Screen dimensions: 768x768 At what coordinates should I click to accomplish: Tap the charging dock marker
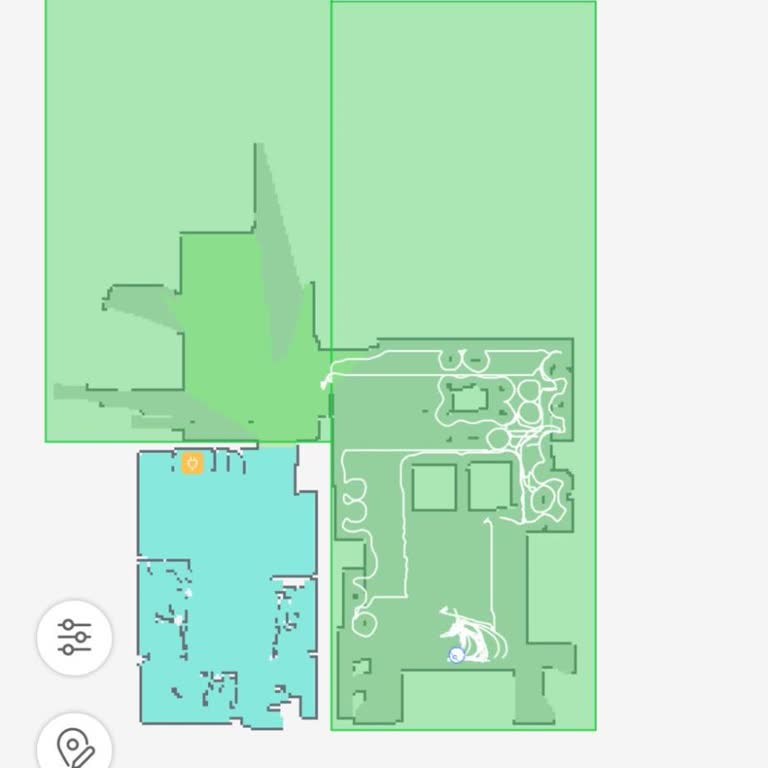pyautogui.click(x=192, y=463)
